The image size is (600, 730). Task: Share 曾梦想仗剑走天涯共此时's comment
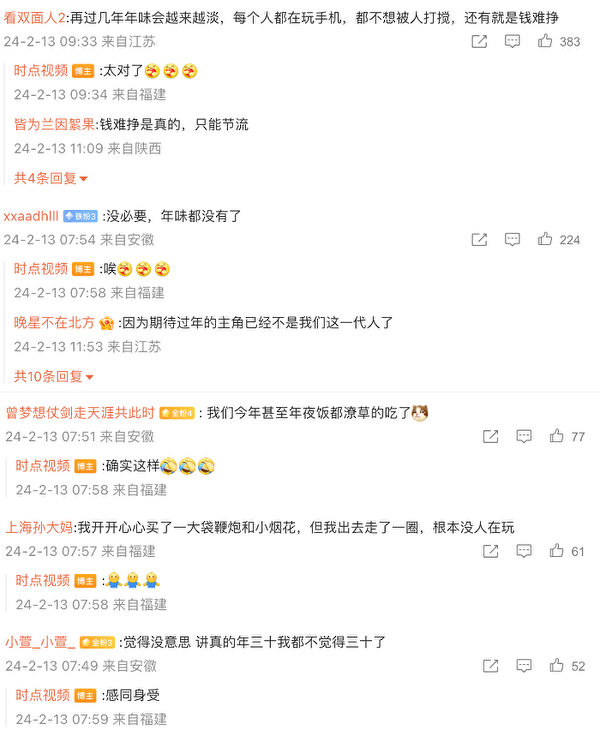pos(490,436)
